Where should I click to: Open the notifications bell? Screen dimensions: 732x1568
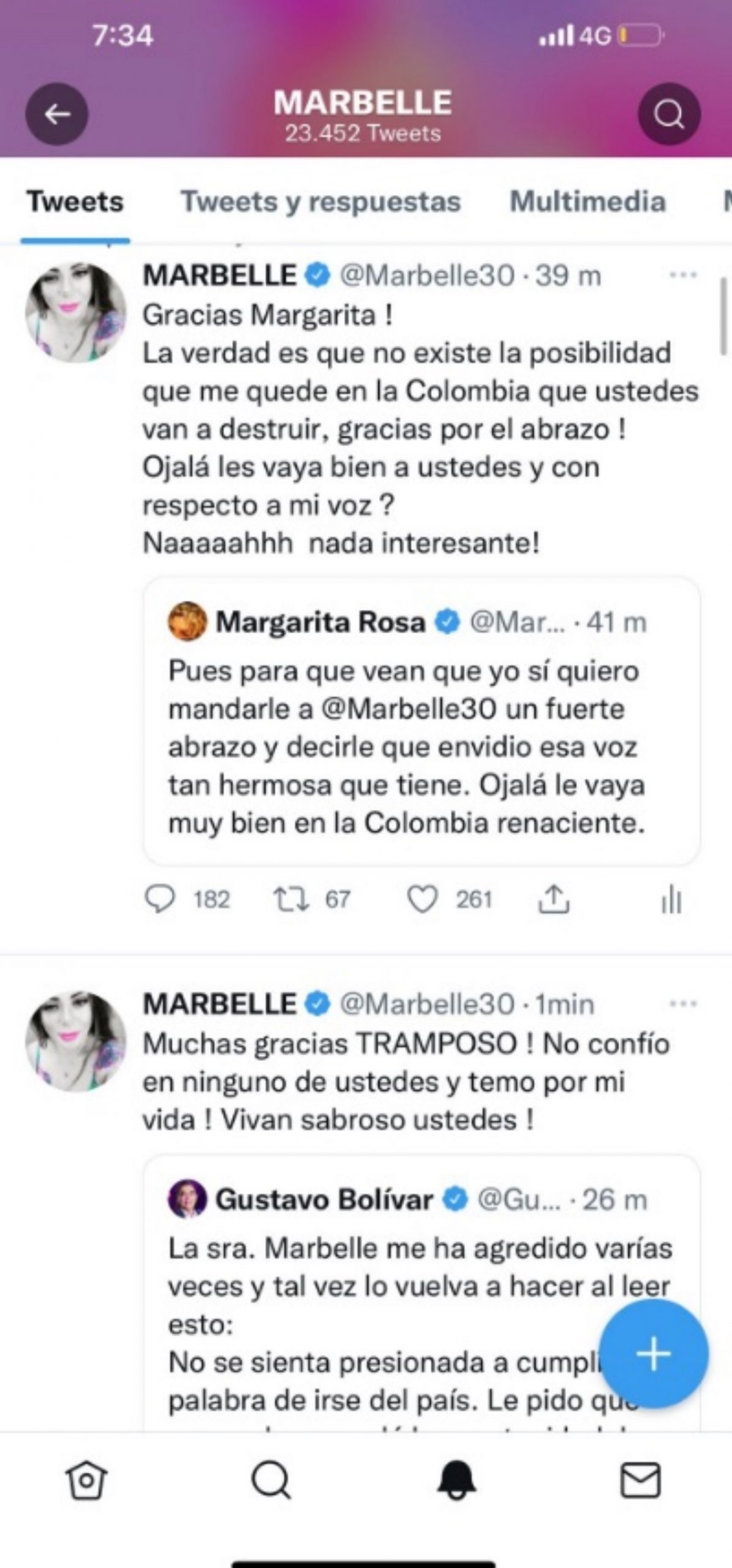[x=456, y=1481]
